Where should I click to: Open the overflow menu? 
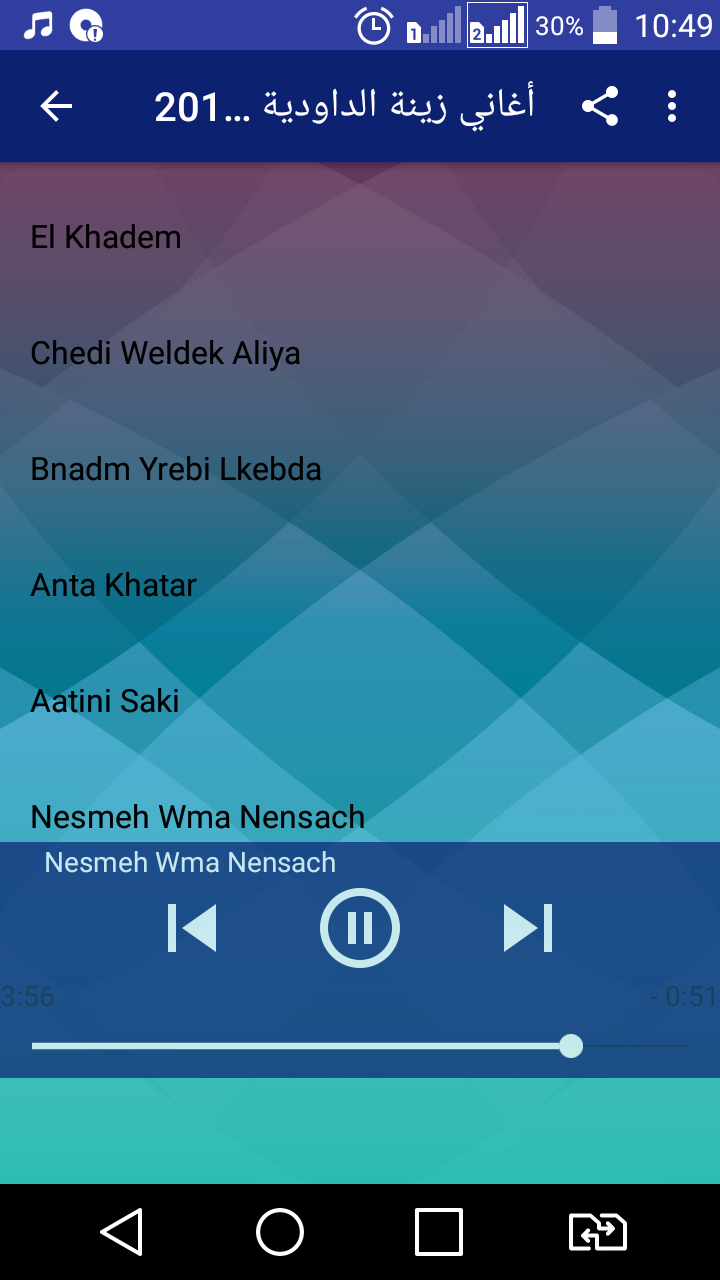click(672, 106)
